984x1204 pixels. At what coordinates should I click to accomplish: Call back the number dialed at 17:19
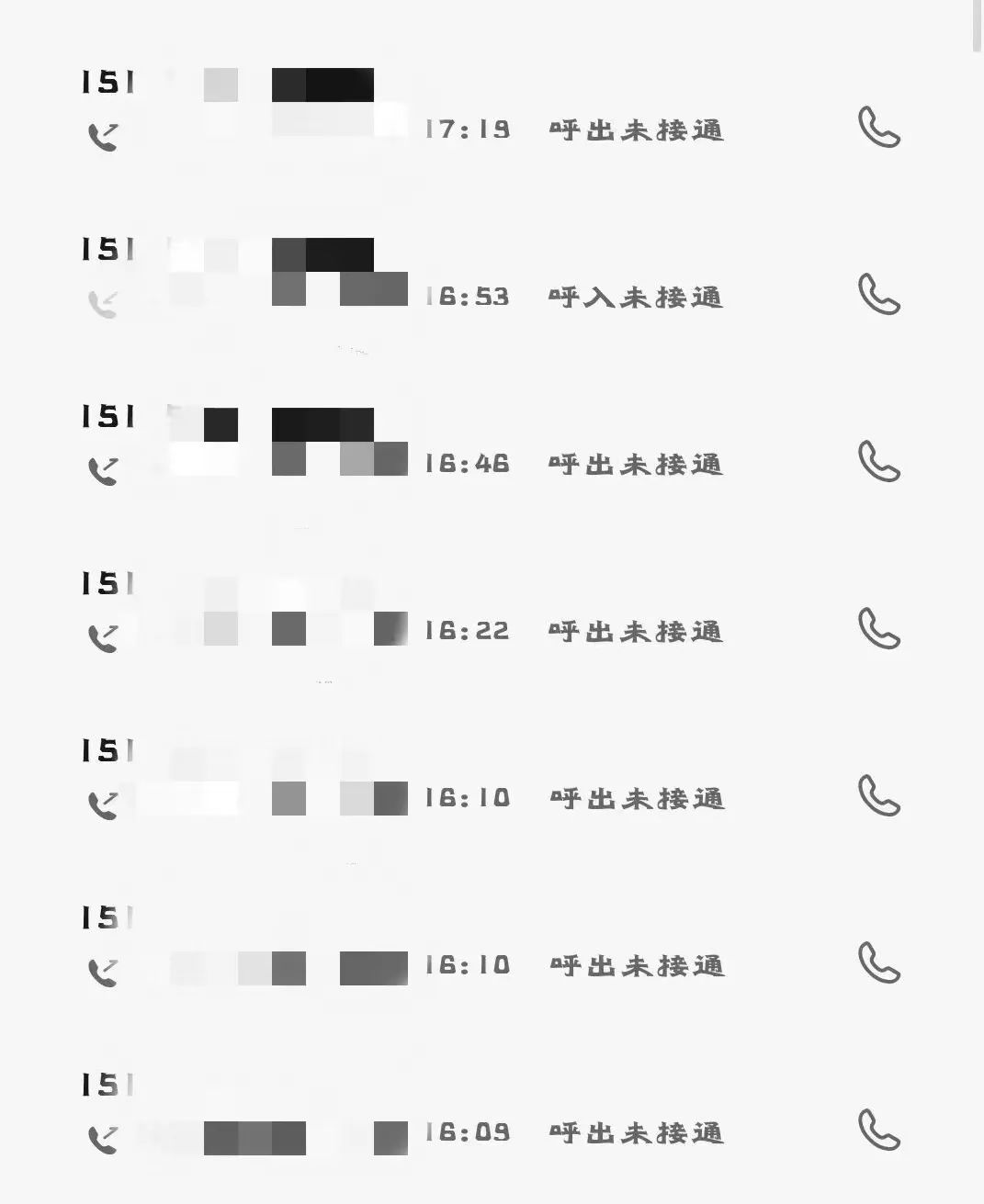pyautogui.click(x=878, y=127)
